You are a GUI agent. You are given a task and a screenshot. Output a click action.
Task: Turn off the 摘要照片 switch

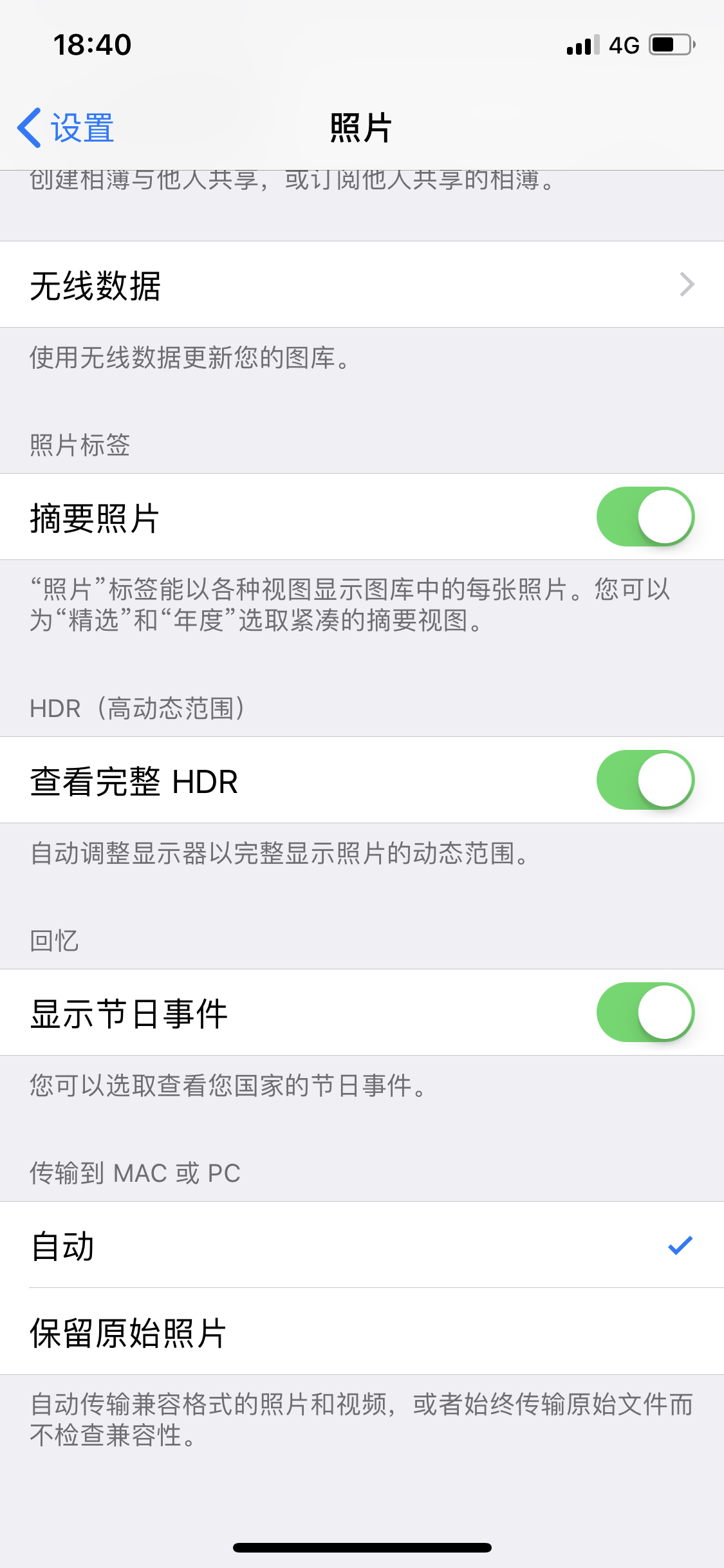click(645, 517)
